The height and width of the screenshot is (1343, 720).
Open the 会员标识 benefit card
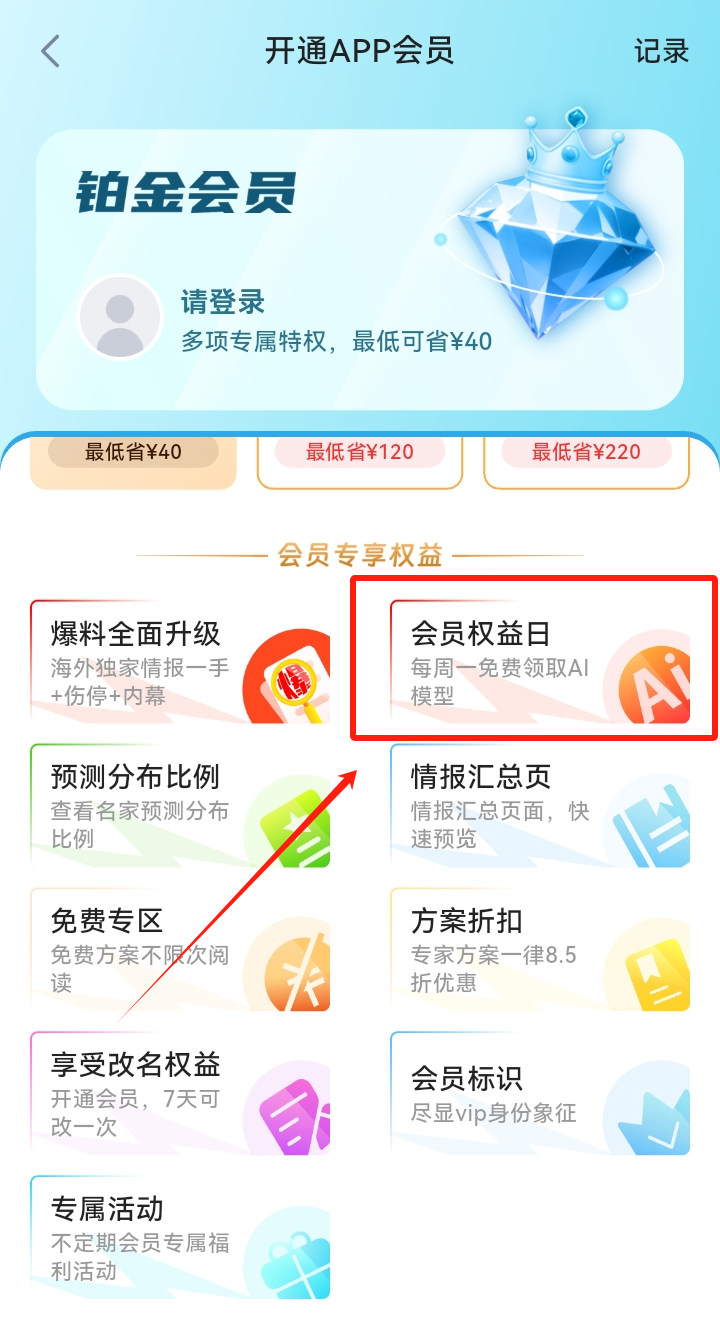click(x=540, y=1094)
